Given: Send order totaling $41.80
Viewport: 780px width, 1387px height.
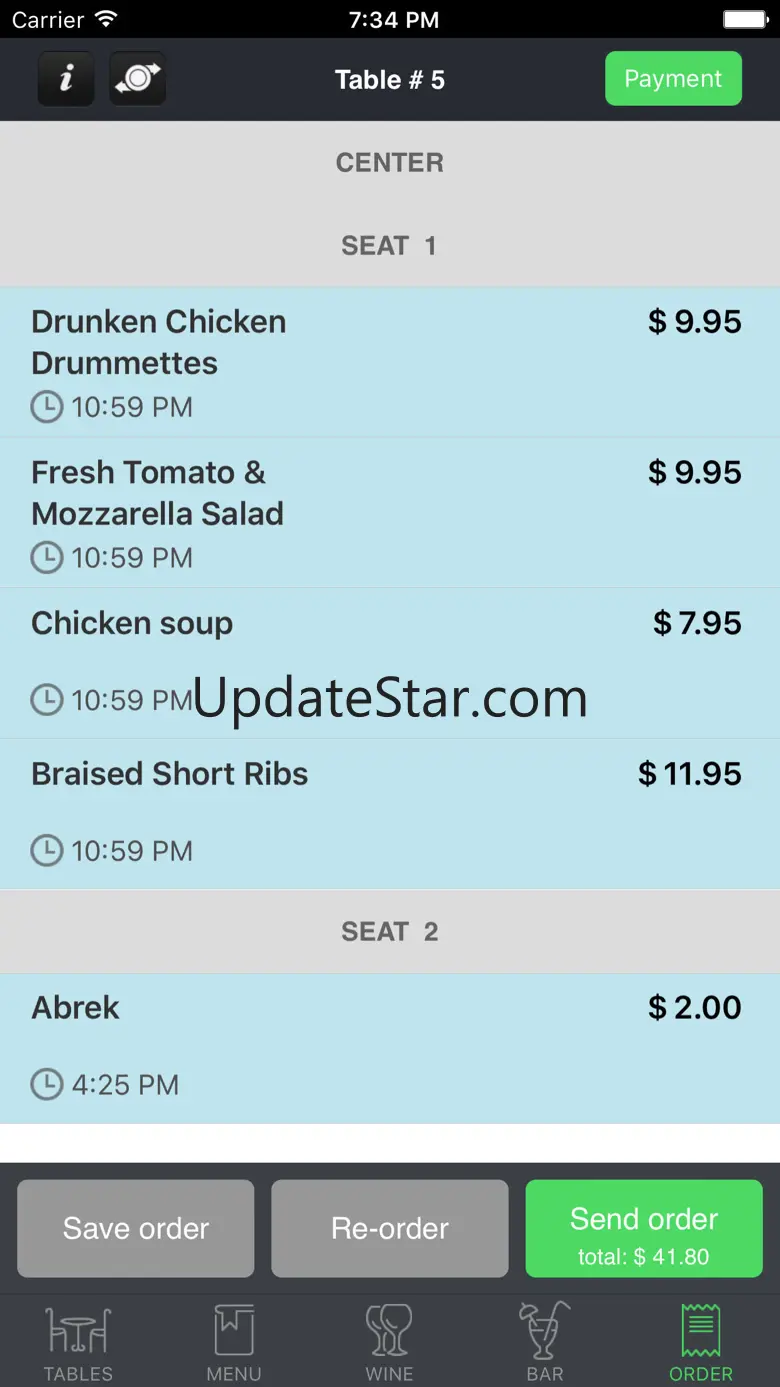Looking at the screenshot, I should [x=644, y=1228].
